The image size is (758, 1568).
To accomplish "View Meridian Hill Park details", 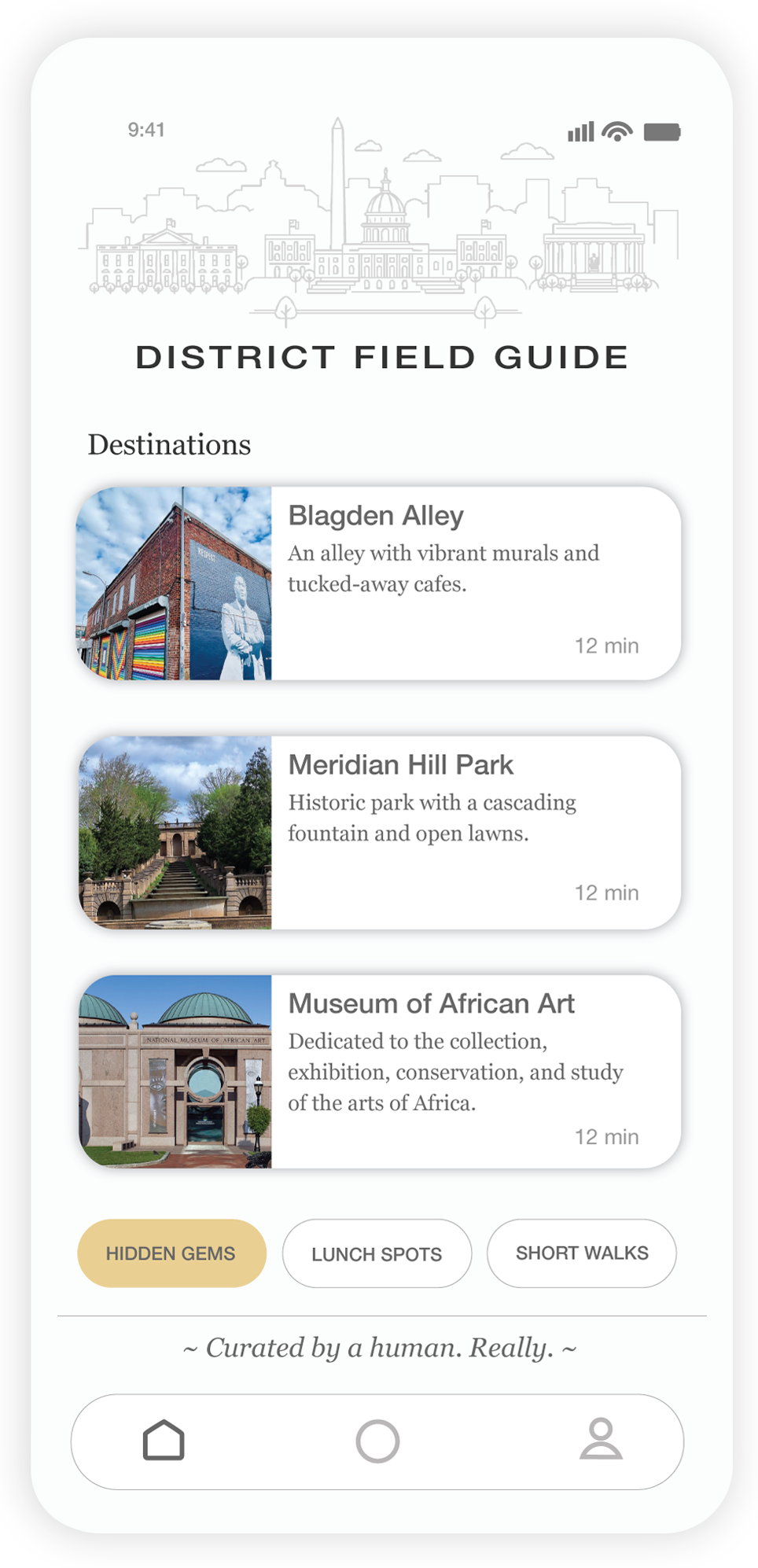I will (378, 833).
